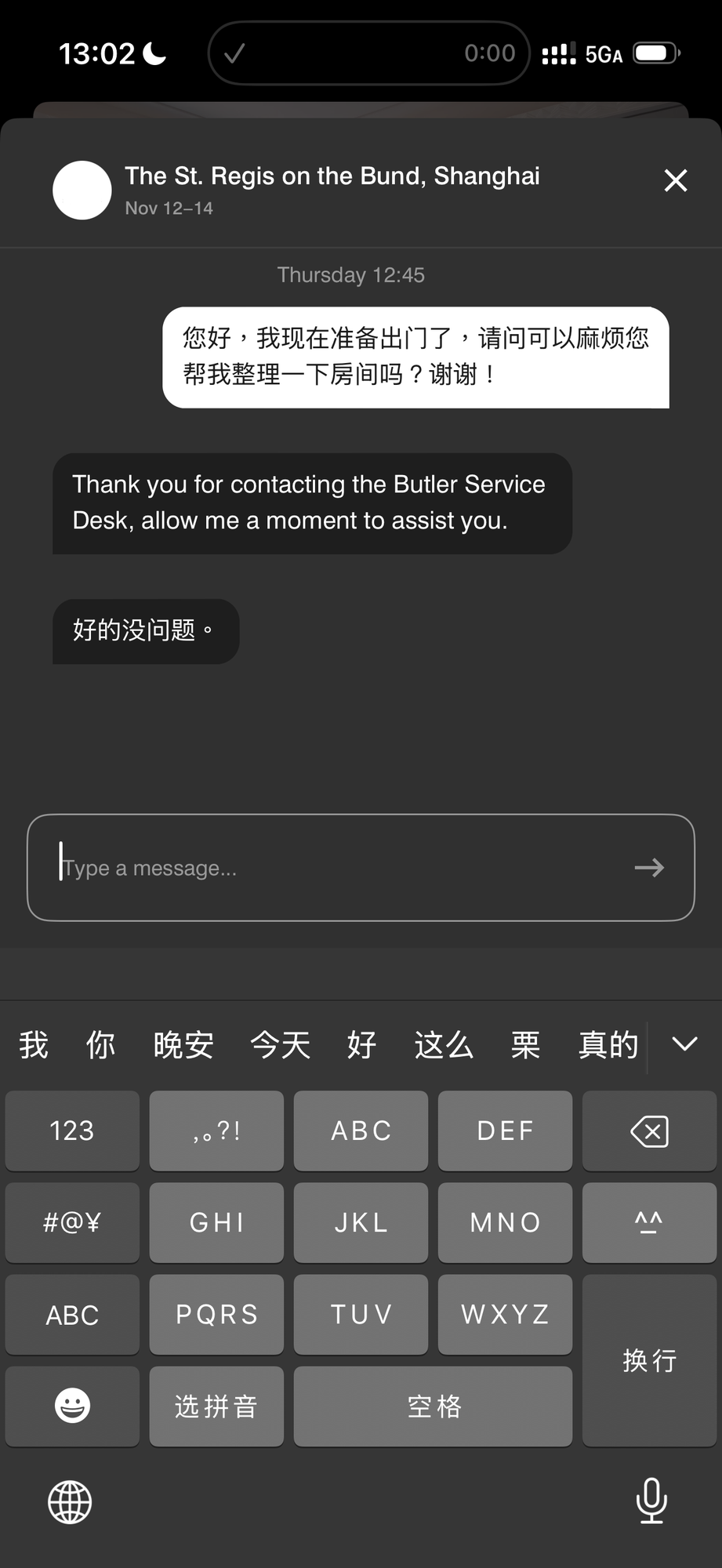Delete a character with backspace key
The width and height of the screenshot is (722, 1568).
[x=649, y=1131]
